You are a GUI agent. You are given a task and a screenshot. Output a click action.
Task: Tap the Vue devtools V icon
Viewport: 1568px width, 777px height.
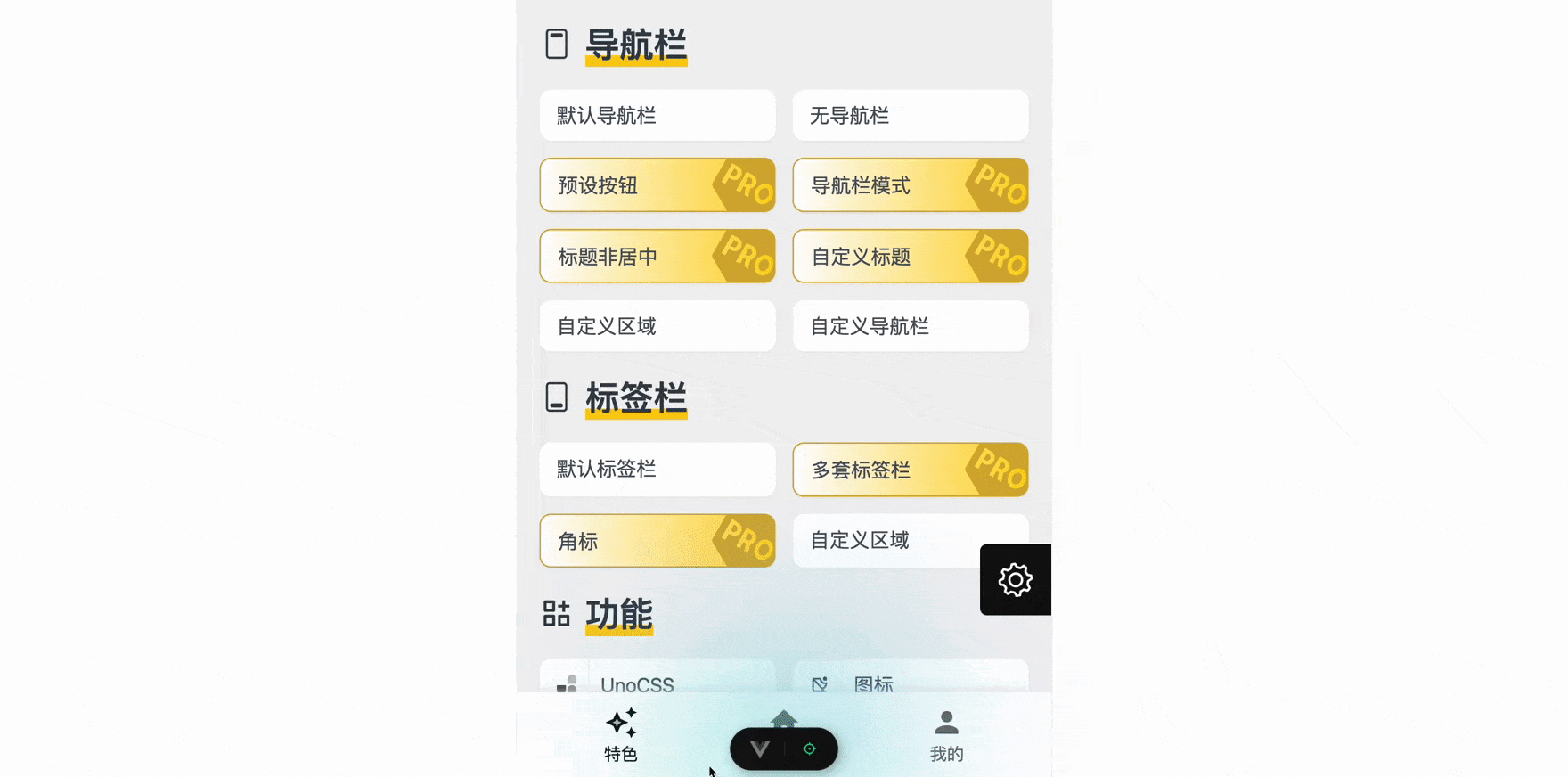pyautogui.click(x=760, y=749)
